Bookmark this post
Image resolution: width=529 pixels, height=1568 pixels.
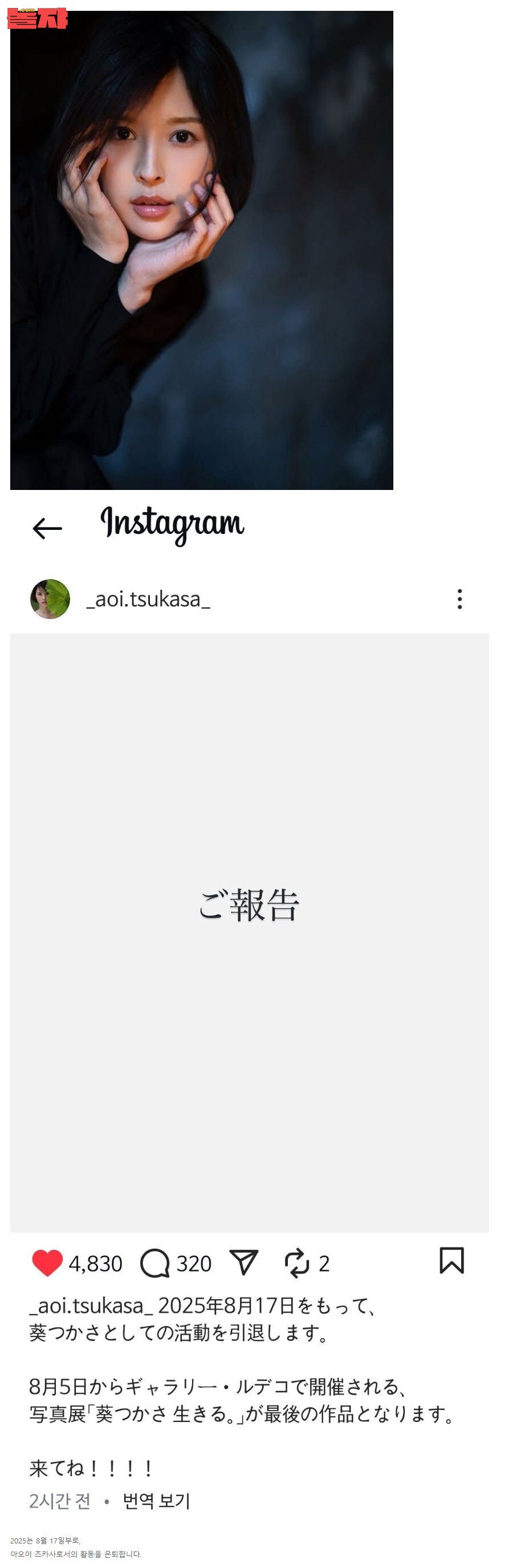(x=451, y=1261)
